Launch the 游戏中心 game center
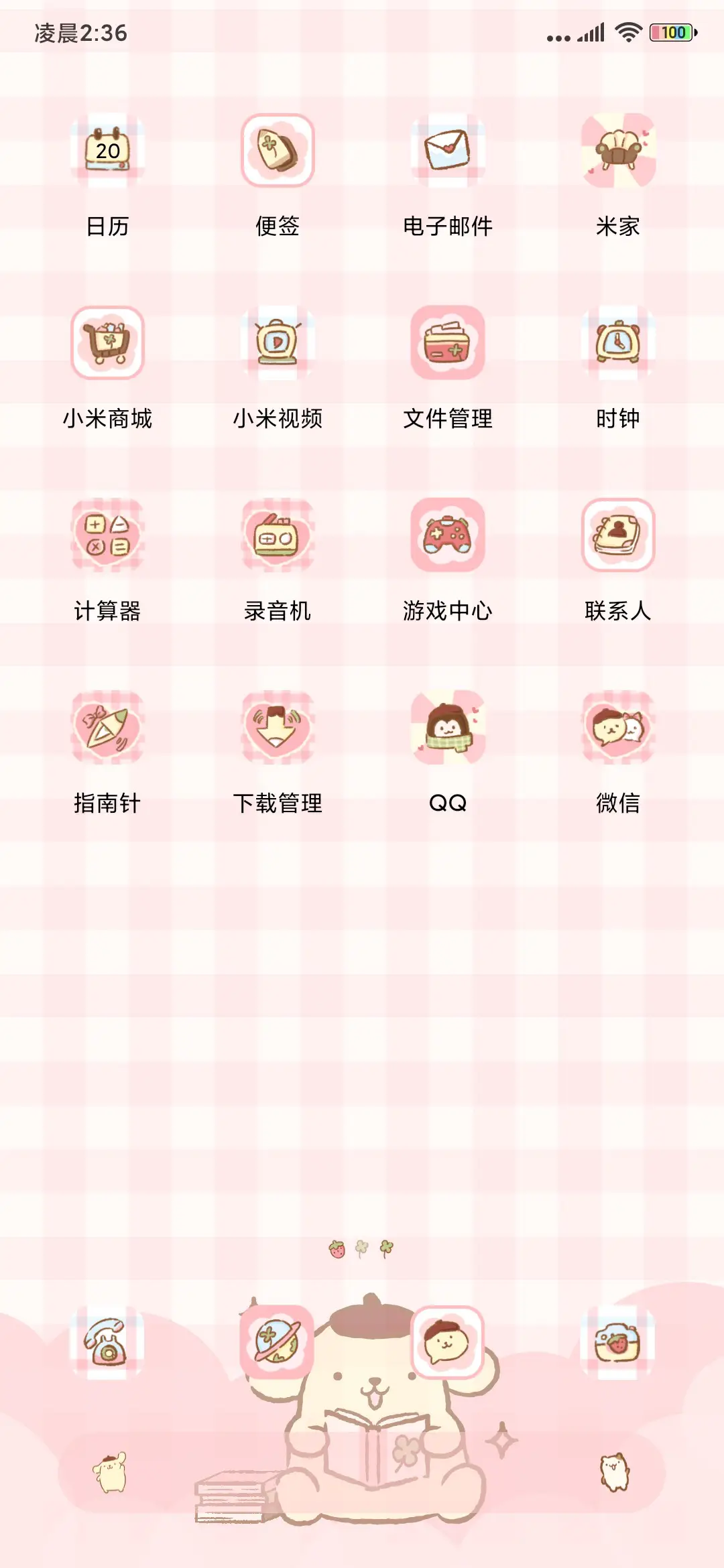Screen dimensions: 724x1568 (448, 536)
